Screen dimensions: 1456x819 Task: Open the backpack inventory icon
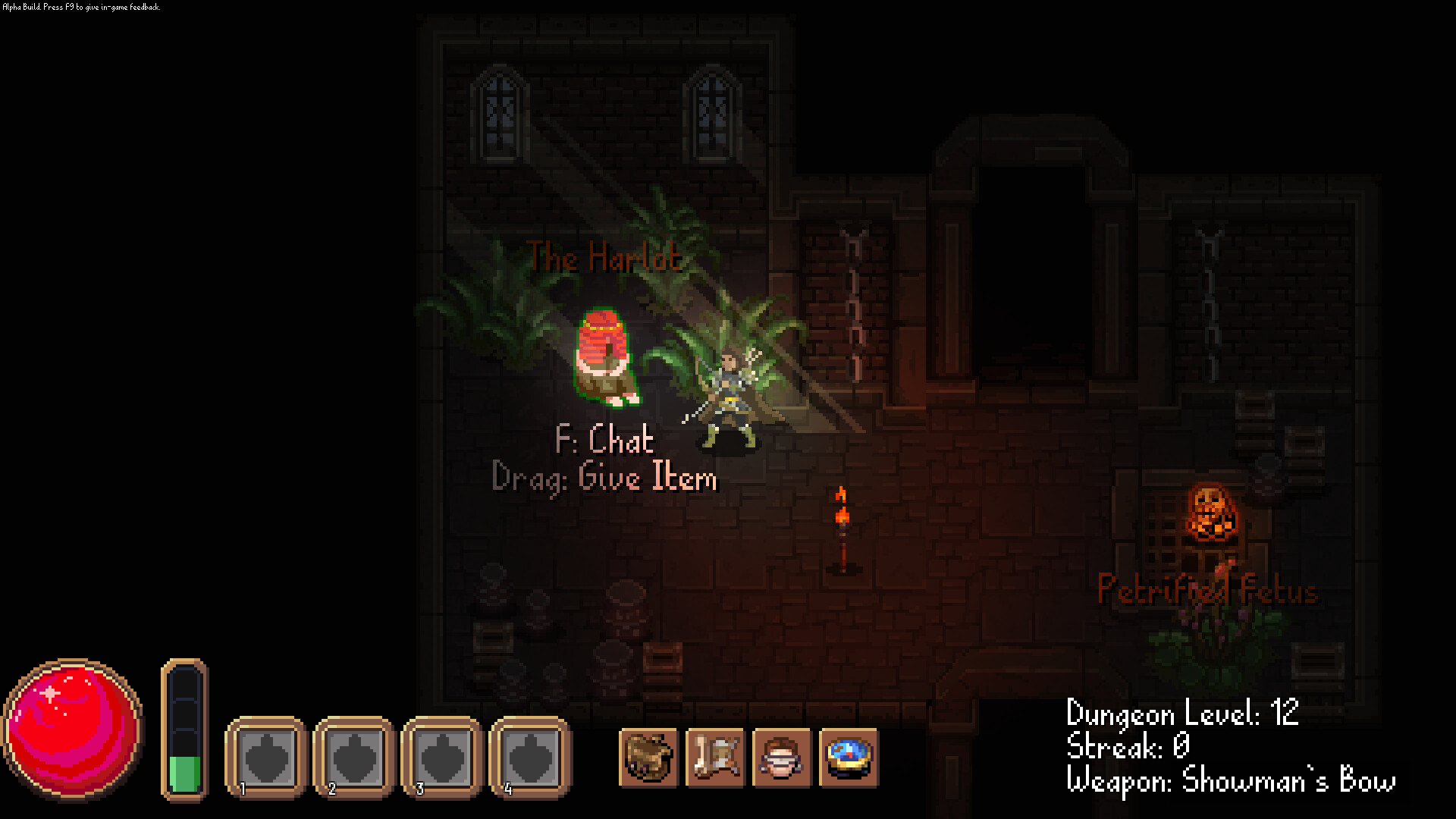(x=648, y=757)
